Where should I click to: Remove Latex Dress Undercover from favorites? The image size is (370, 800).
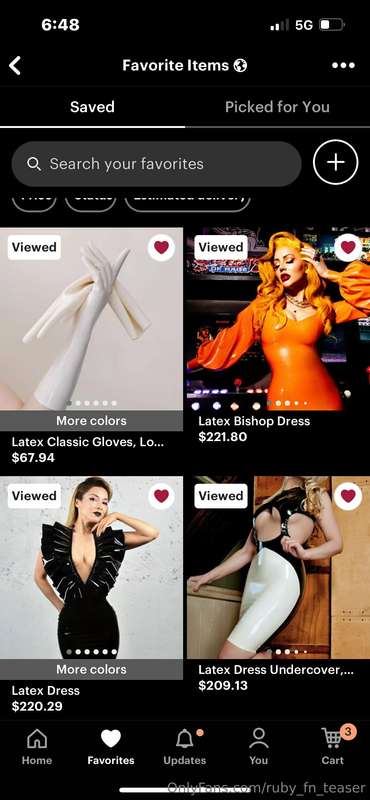pos(348,496)
